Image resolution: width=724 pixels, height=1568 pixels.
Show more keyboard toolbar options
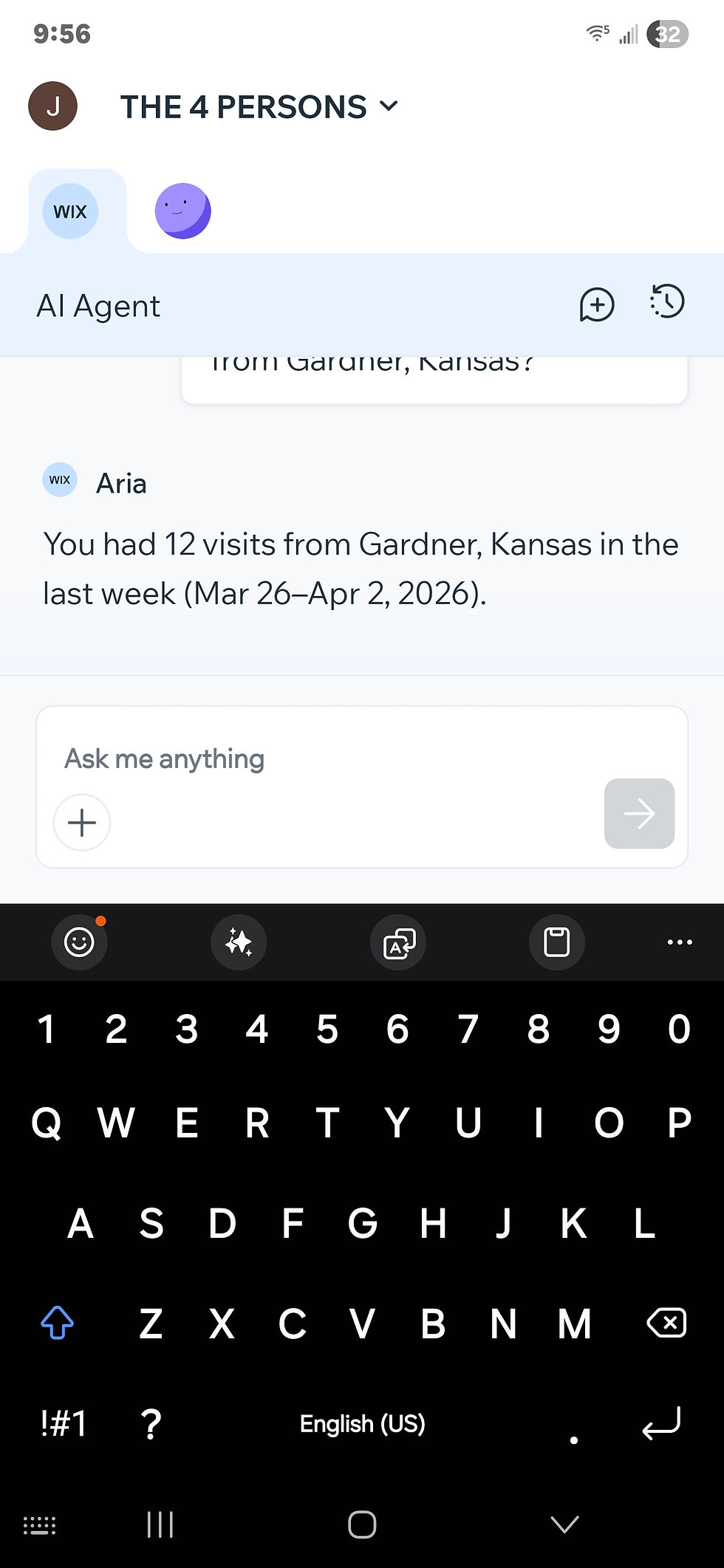click(679, 942)
